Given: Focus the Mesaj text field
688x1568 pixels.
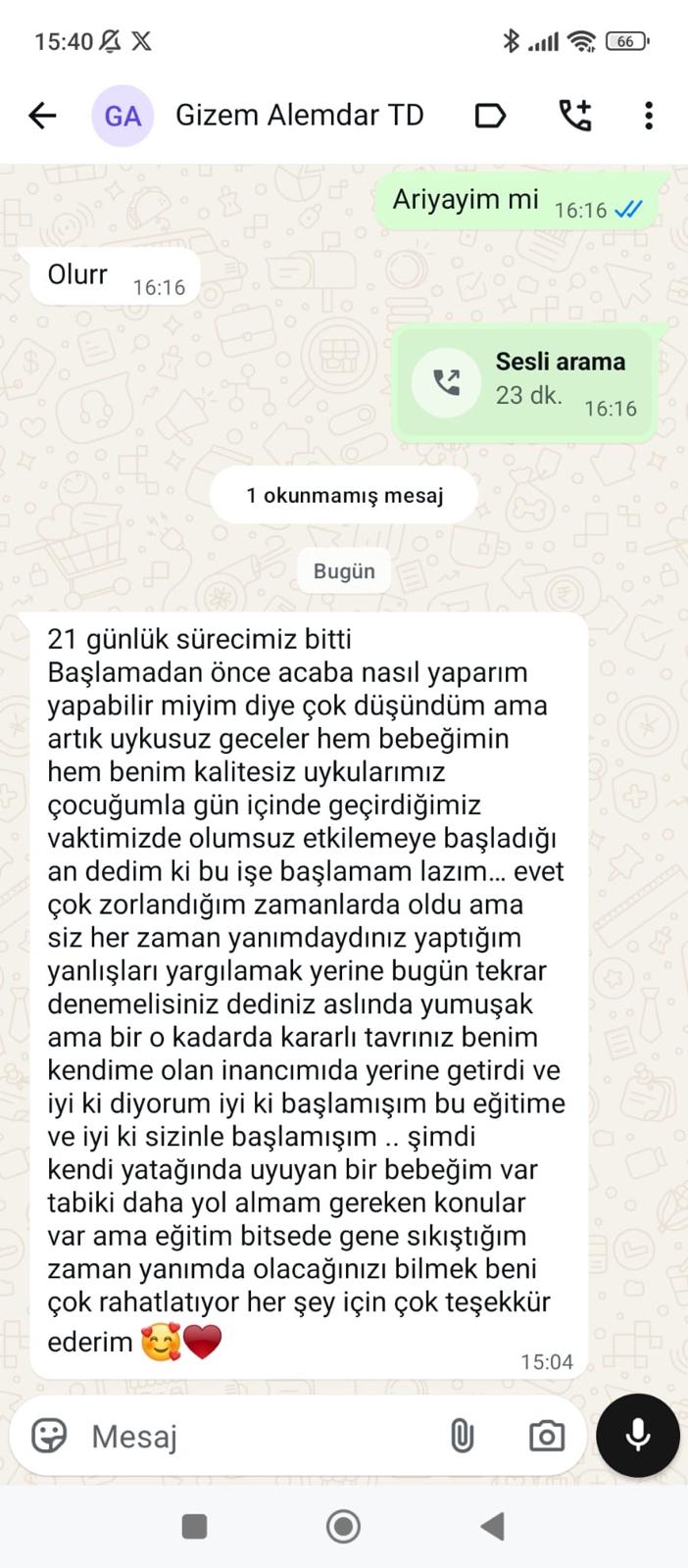Looking at the screenshot, I should (255, 1437).
